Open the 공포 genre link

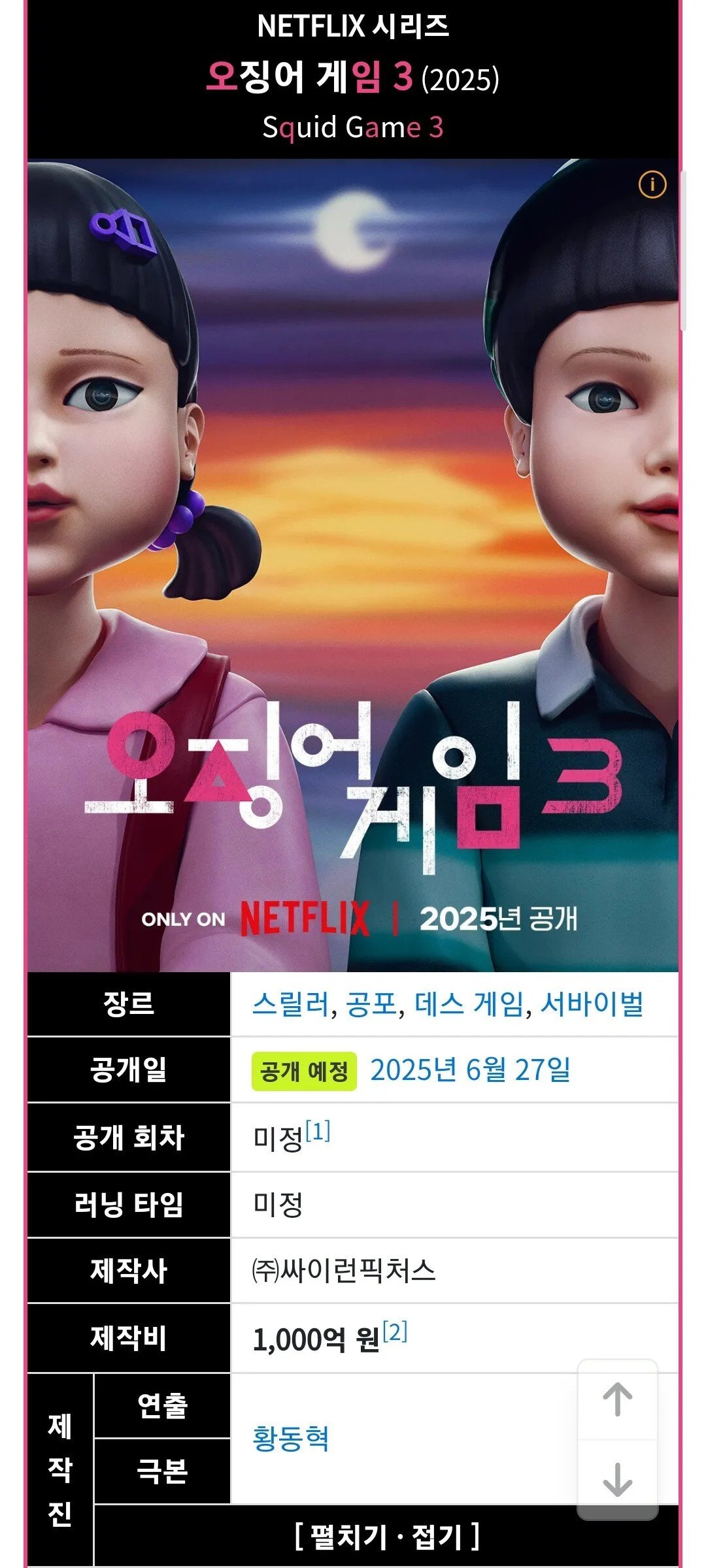tap(371, 1004)
